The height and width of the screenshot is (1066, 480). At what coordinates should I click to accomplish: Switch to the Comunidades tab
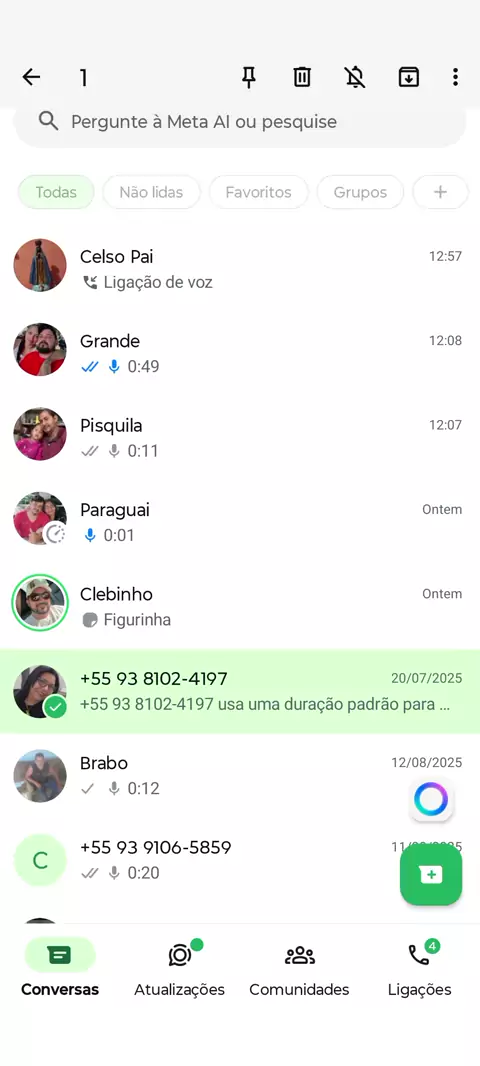(x=299, y=967)
